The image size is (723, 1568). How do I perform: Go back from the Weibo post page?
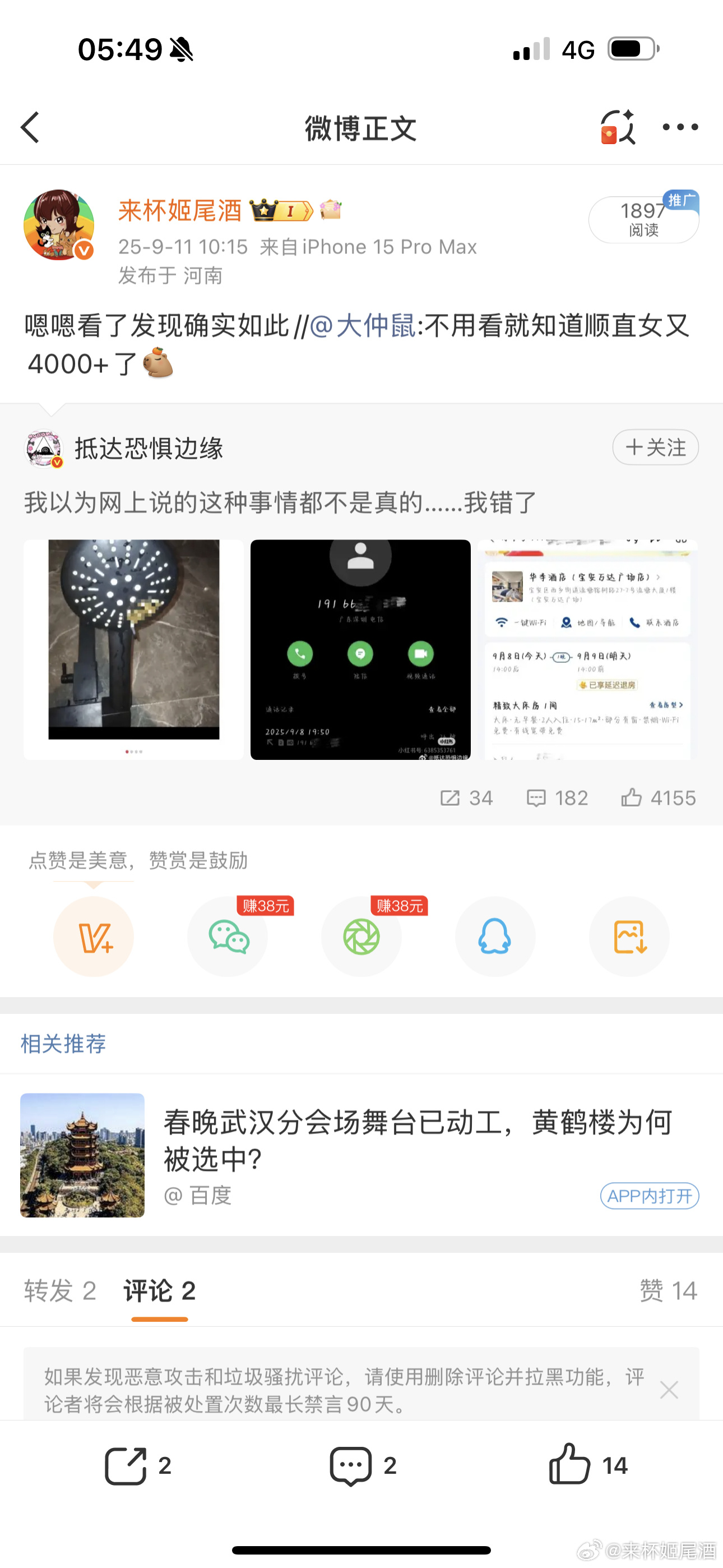(30, 127)
